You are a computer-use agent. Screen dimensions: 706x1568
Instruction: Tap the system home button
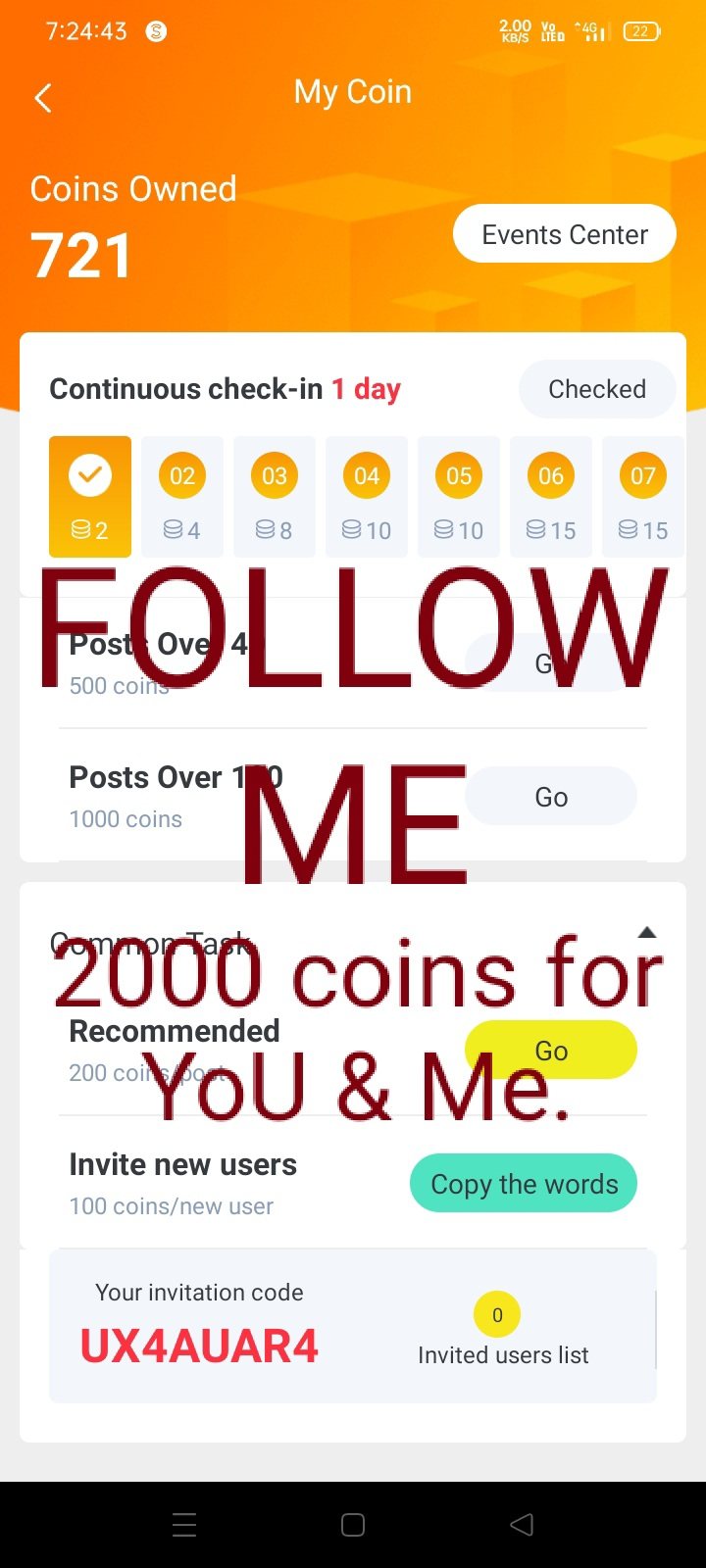click(x=353, y=1525)
